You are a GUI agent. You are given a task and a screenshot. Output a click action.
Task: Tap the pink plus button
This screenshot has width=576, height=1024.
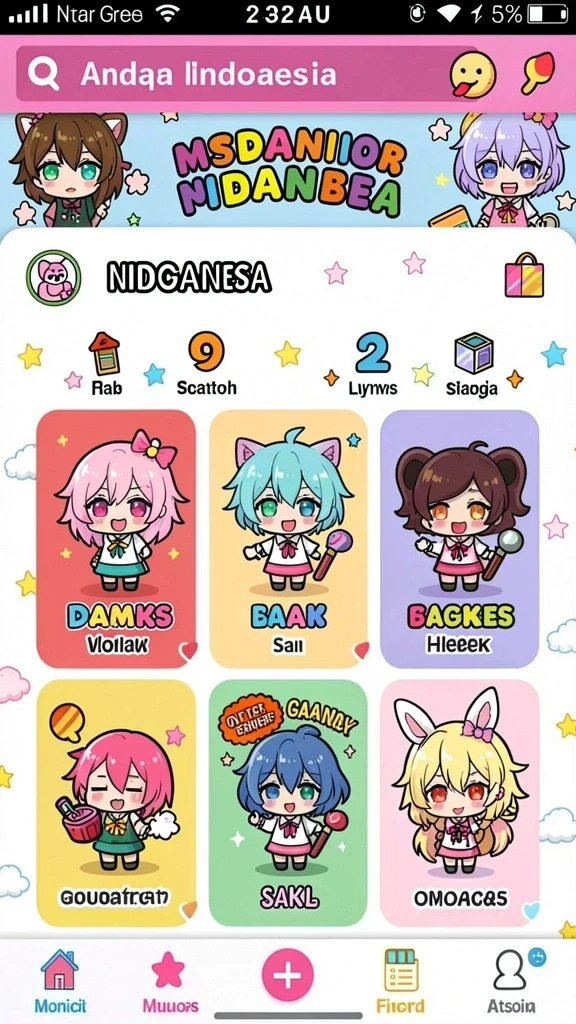tap(287, 976)
